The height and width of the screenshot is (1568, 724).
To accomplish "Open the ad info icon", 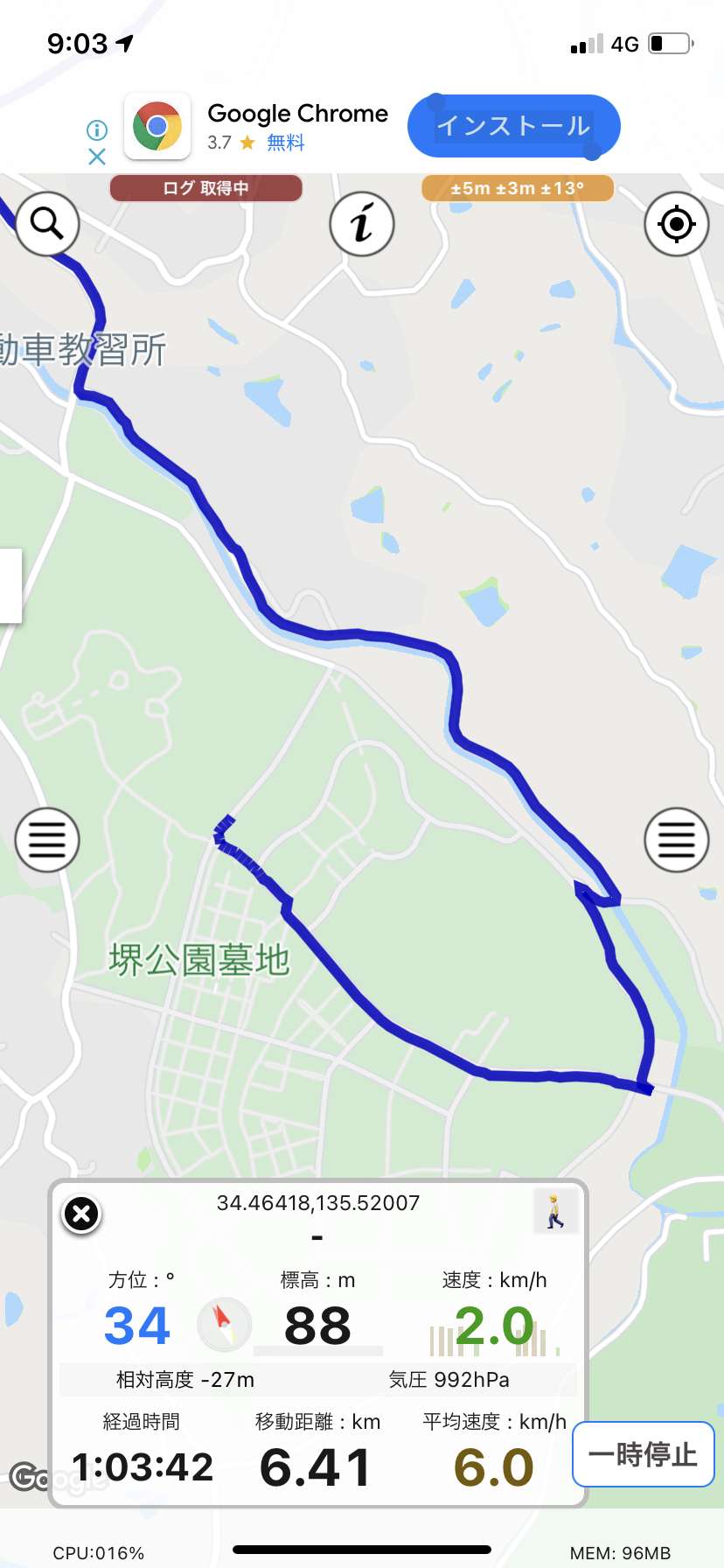I will tap(97, 130).
